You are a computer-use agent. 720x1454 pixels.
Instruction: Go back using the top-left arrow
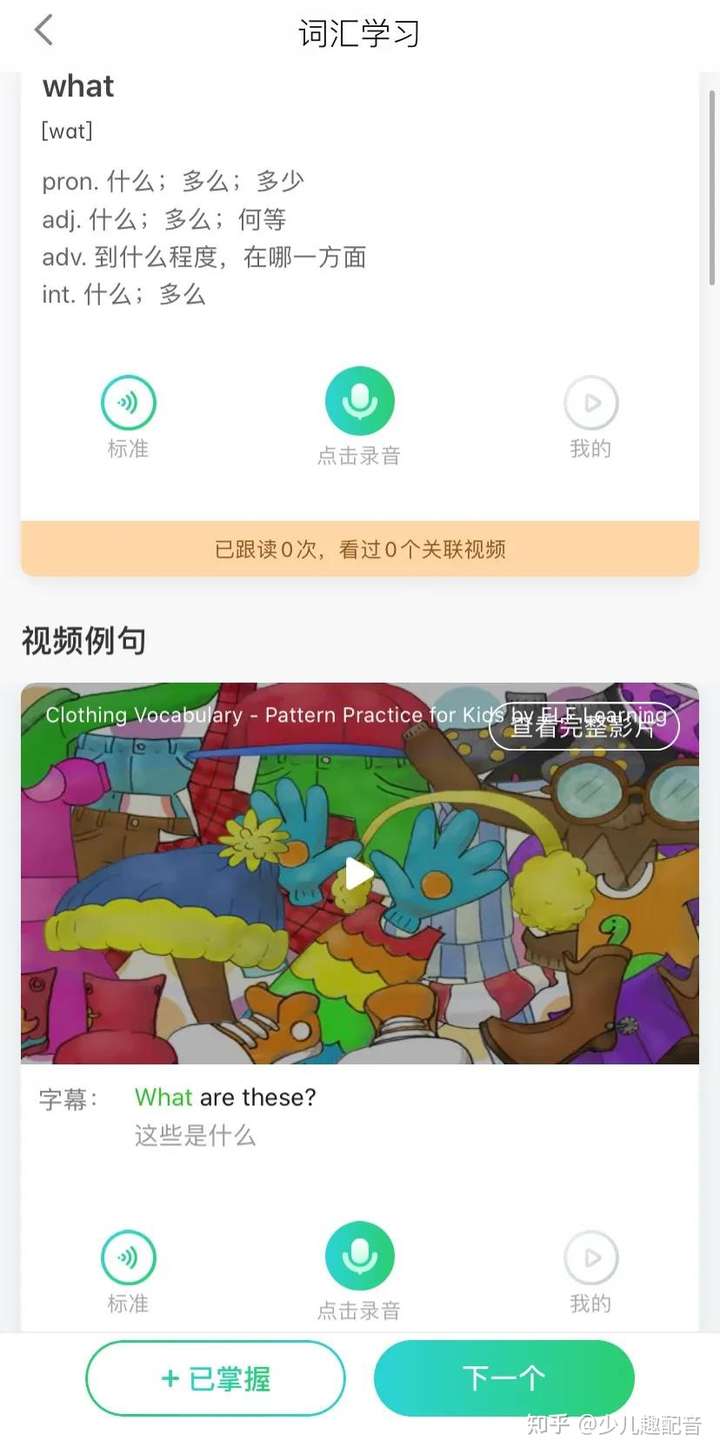(43, 31)
